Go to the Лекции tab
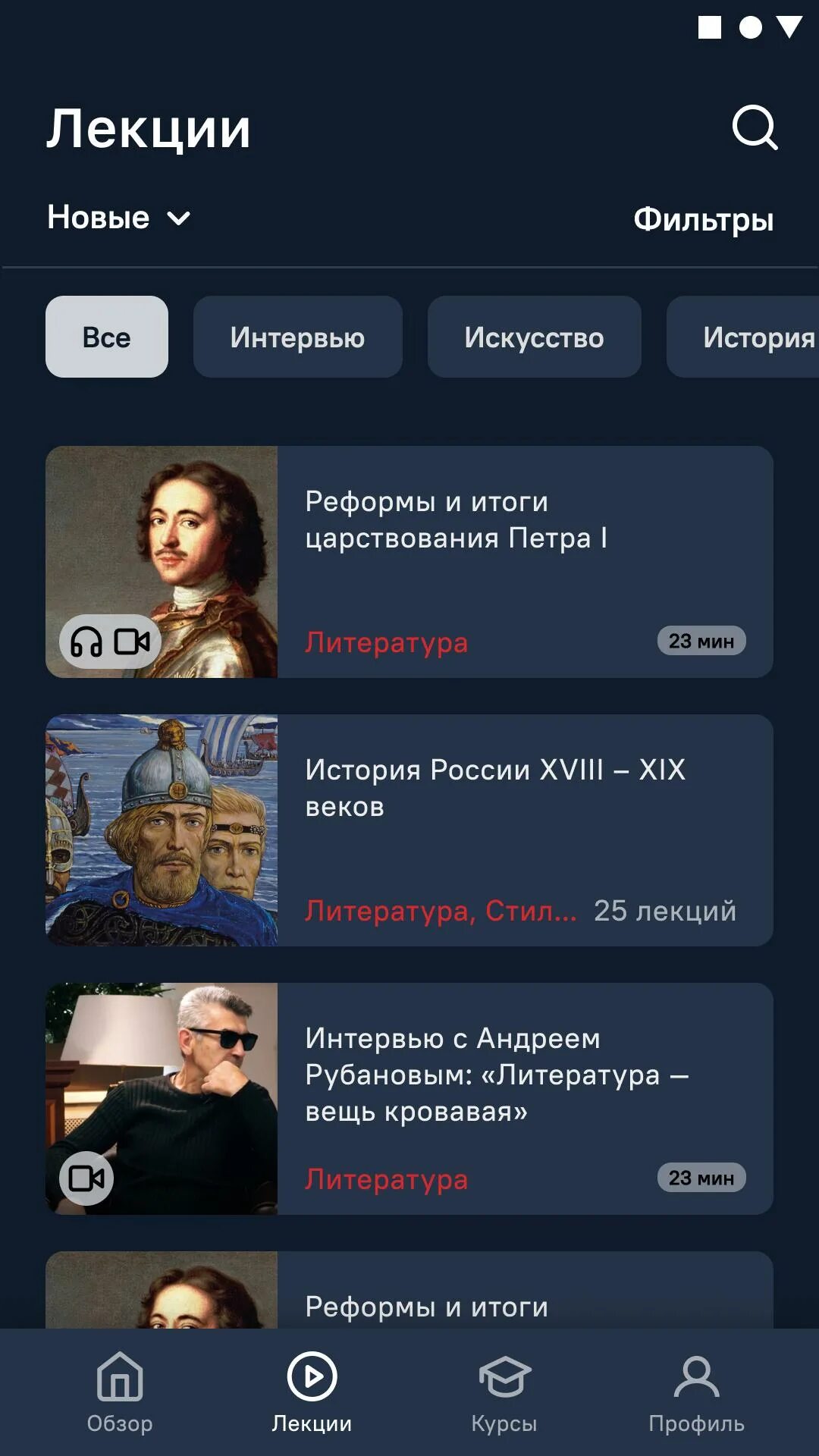This screenshot has height=1456, width=819. (312, 1392)
